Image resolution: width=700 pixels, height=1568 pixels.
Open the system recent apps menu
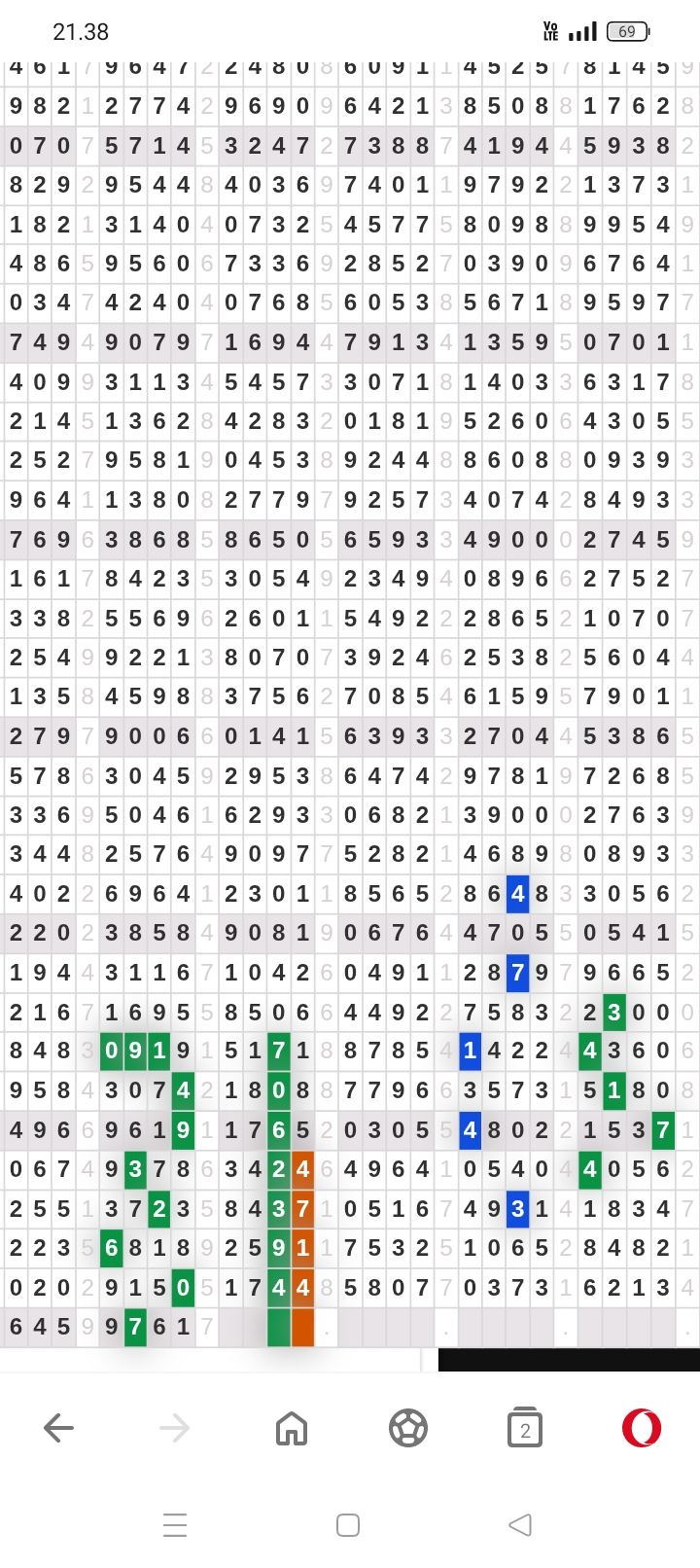[x=175, y=1524]
